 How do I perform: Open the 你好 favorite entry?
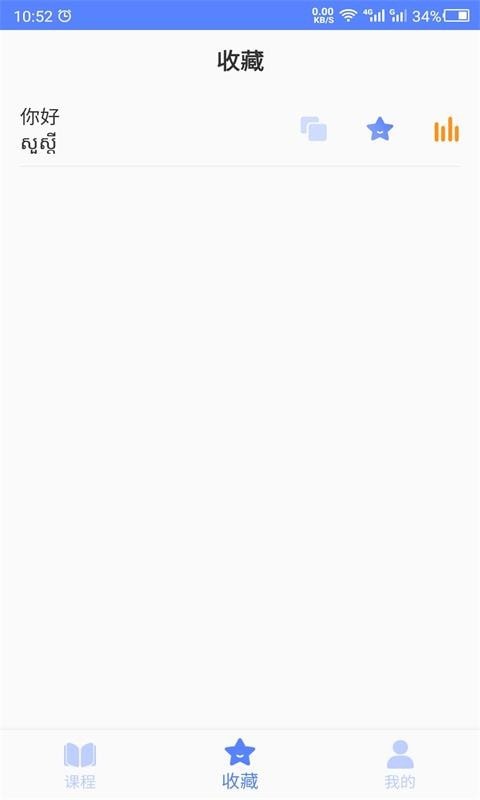pyautogui.click(x=240, y=130)
